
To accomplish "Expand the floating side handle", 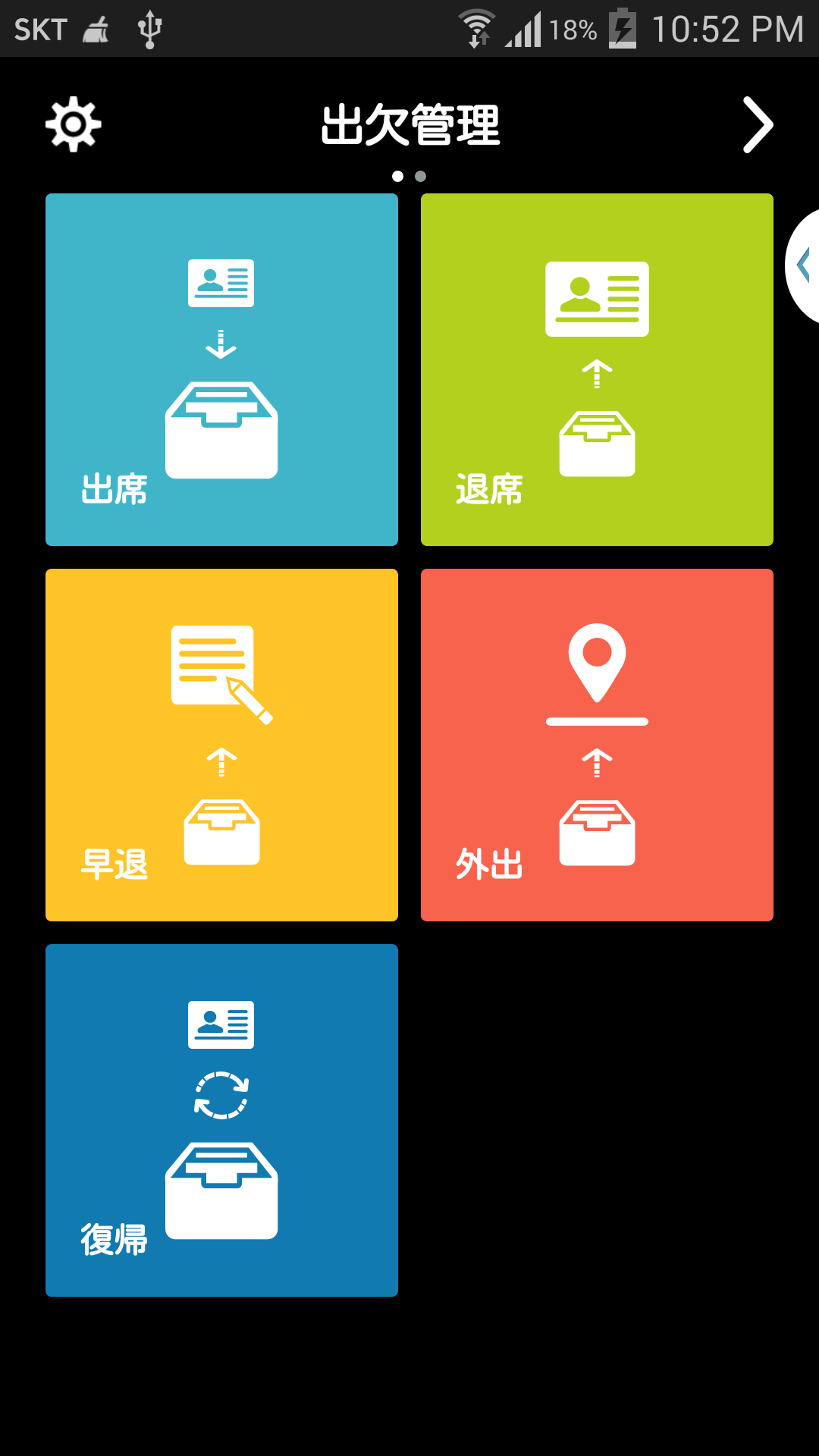I will point(804,266).
